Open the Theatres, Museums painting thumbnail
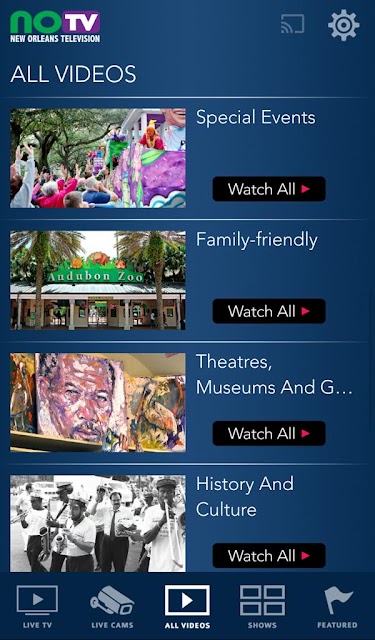 tap(98, 402)
